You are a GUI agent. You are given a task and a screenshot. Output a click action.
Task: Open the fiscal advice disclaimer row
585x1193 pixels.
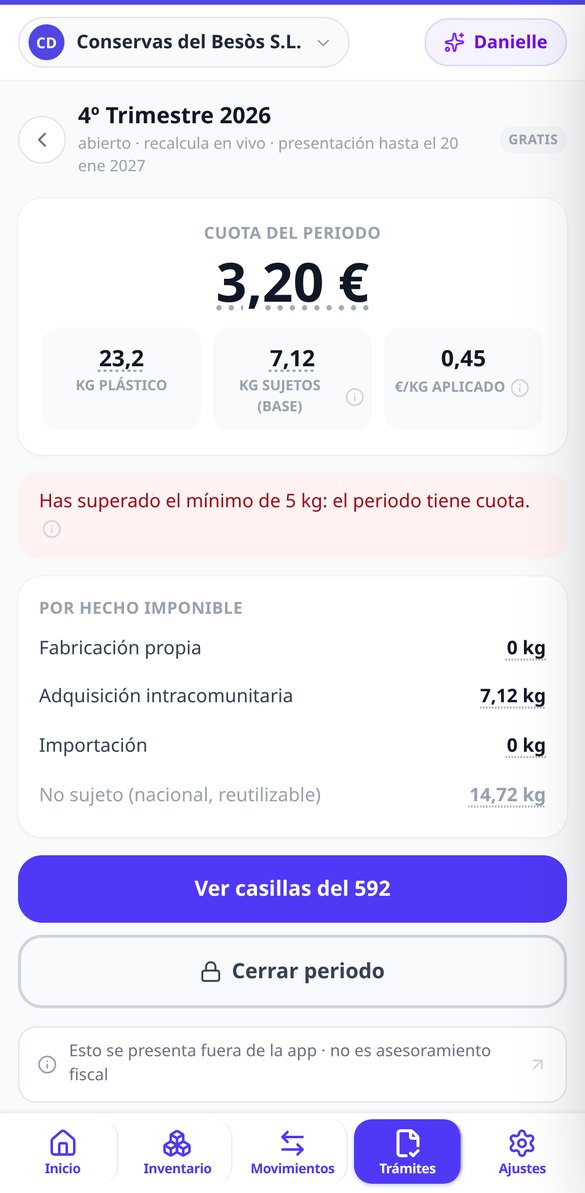292,1064
